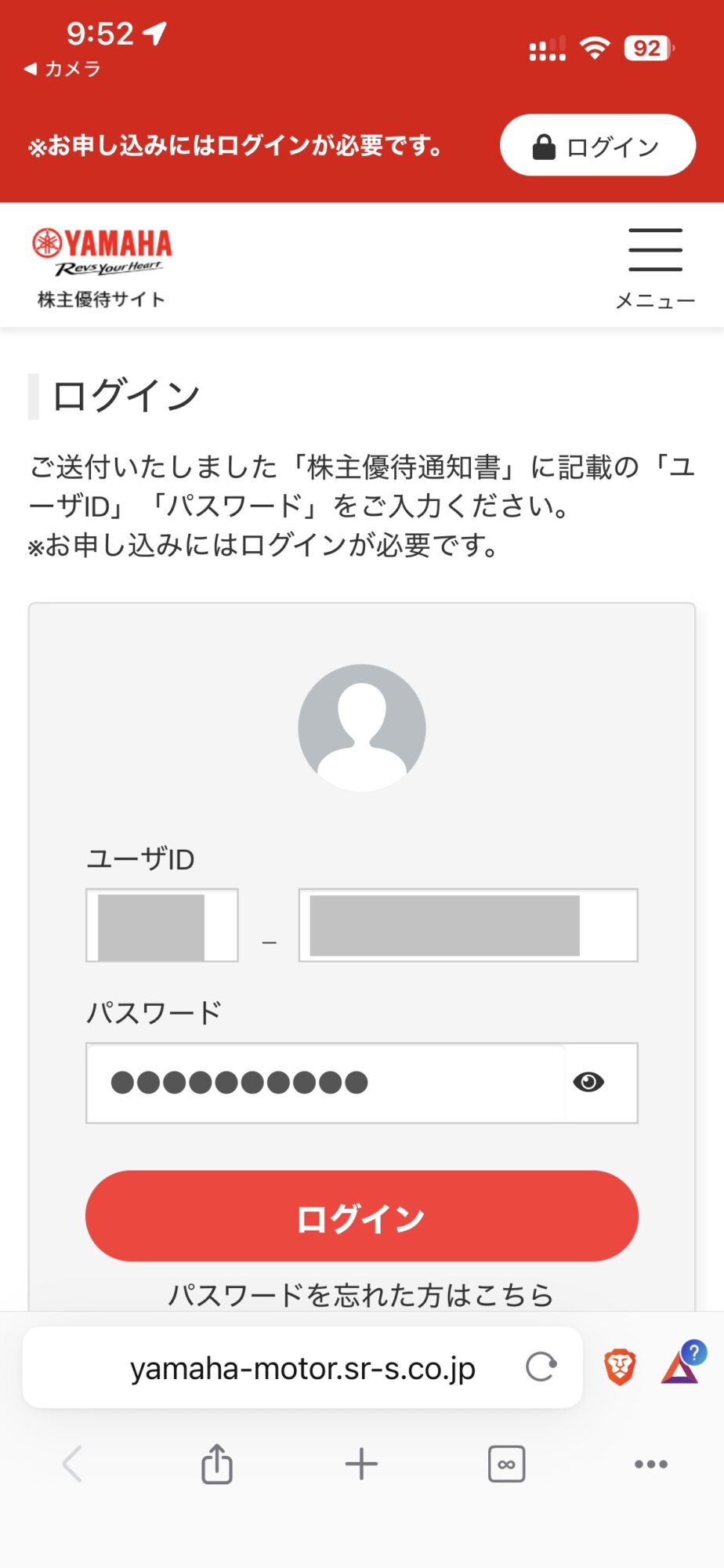Screen dimensions: 724x1568
Task: Open a new tab with plus
Action: tap(361, 1464)
